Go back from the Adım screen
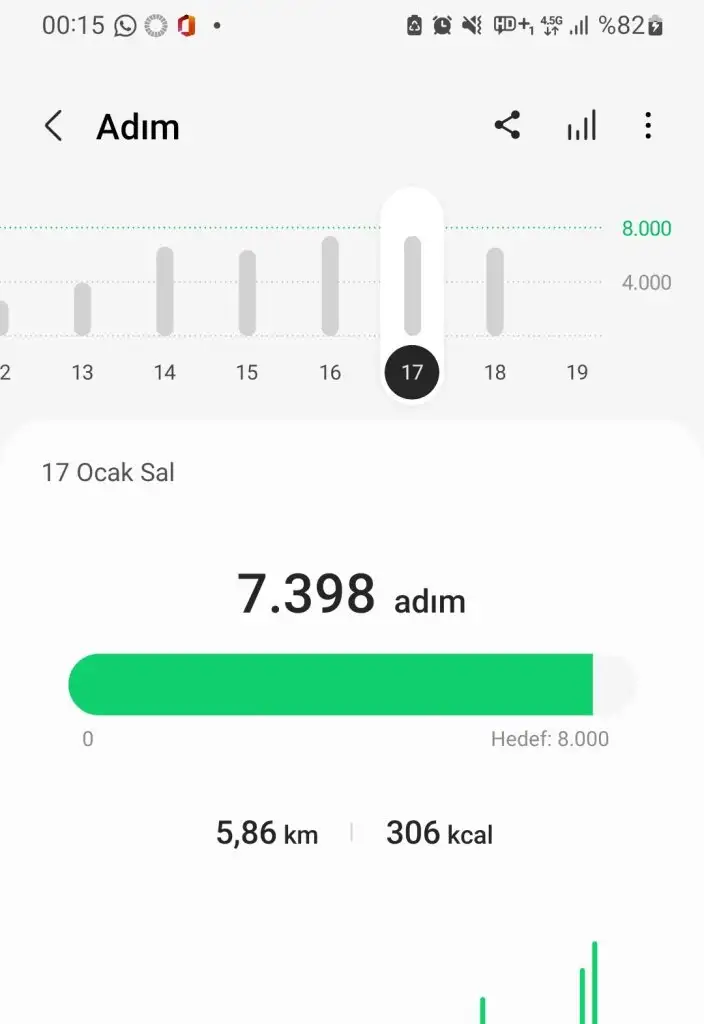704x1024 pixels. coord(54,127)
